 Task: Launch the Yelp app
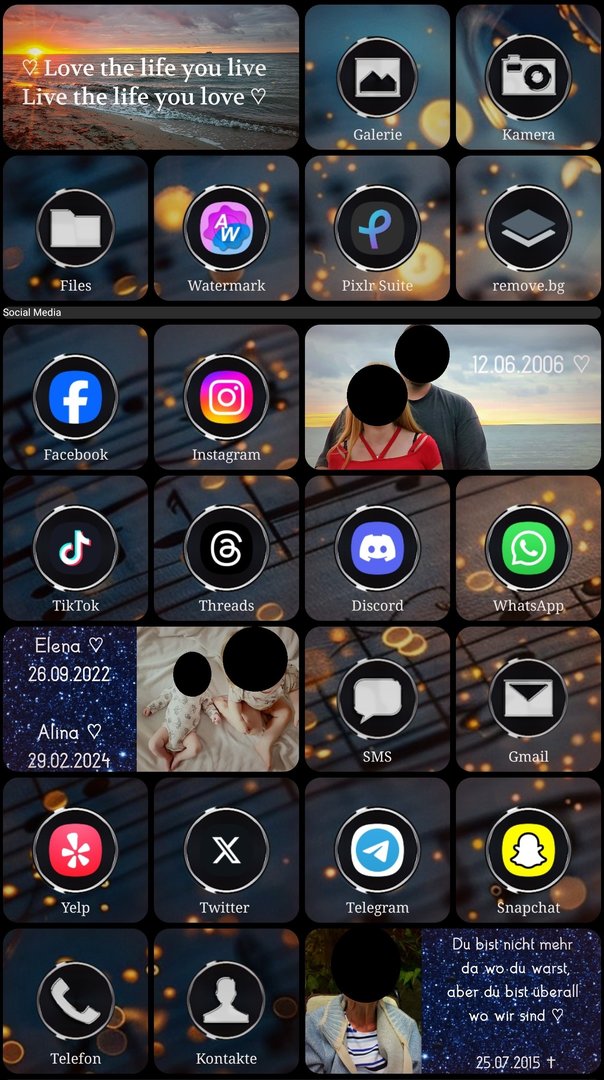(x=75, y=851)
